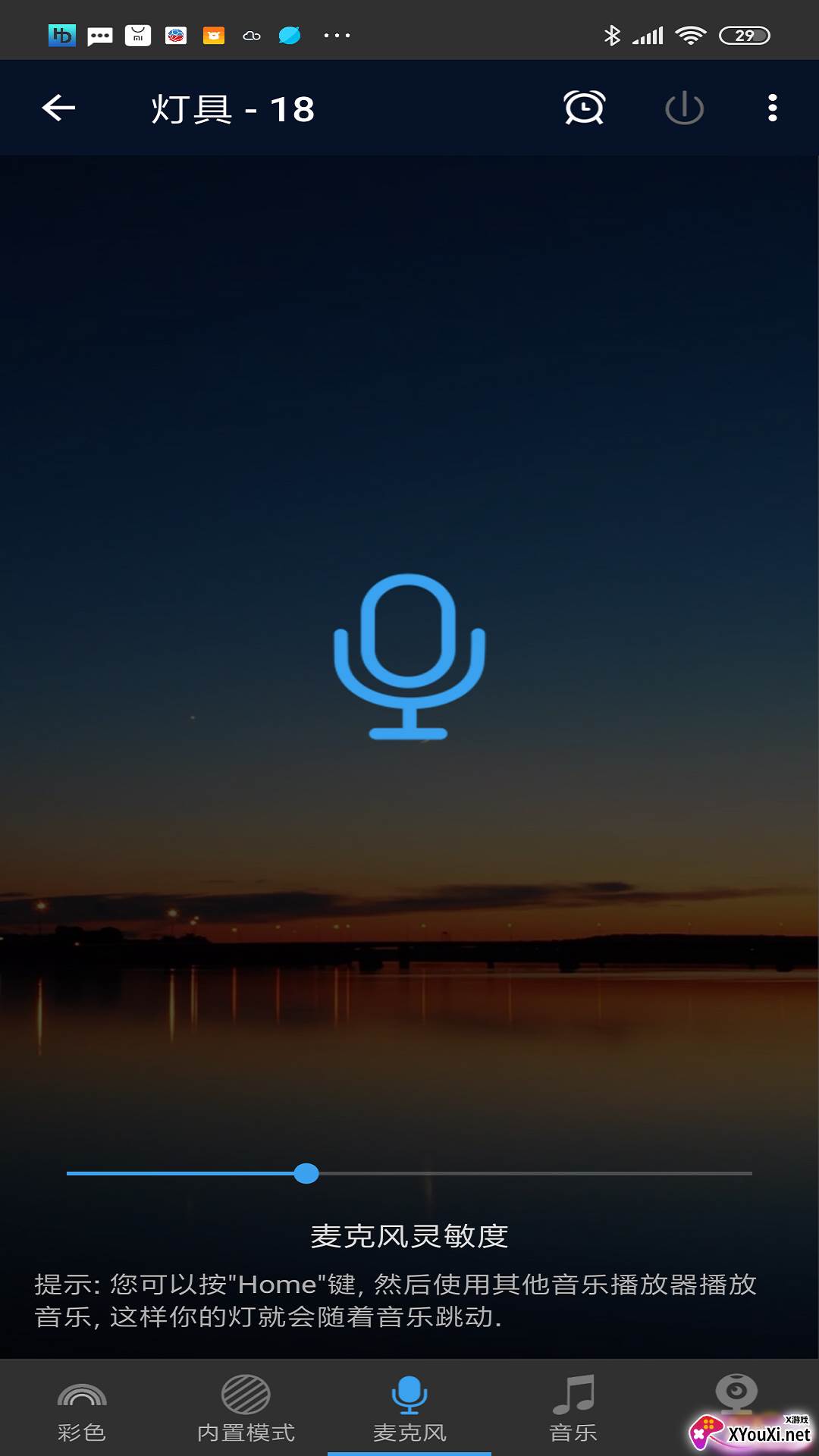Open the alarm timer settings
The width and height of the screenshot is (819, 1456).
point(584,108)
